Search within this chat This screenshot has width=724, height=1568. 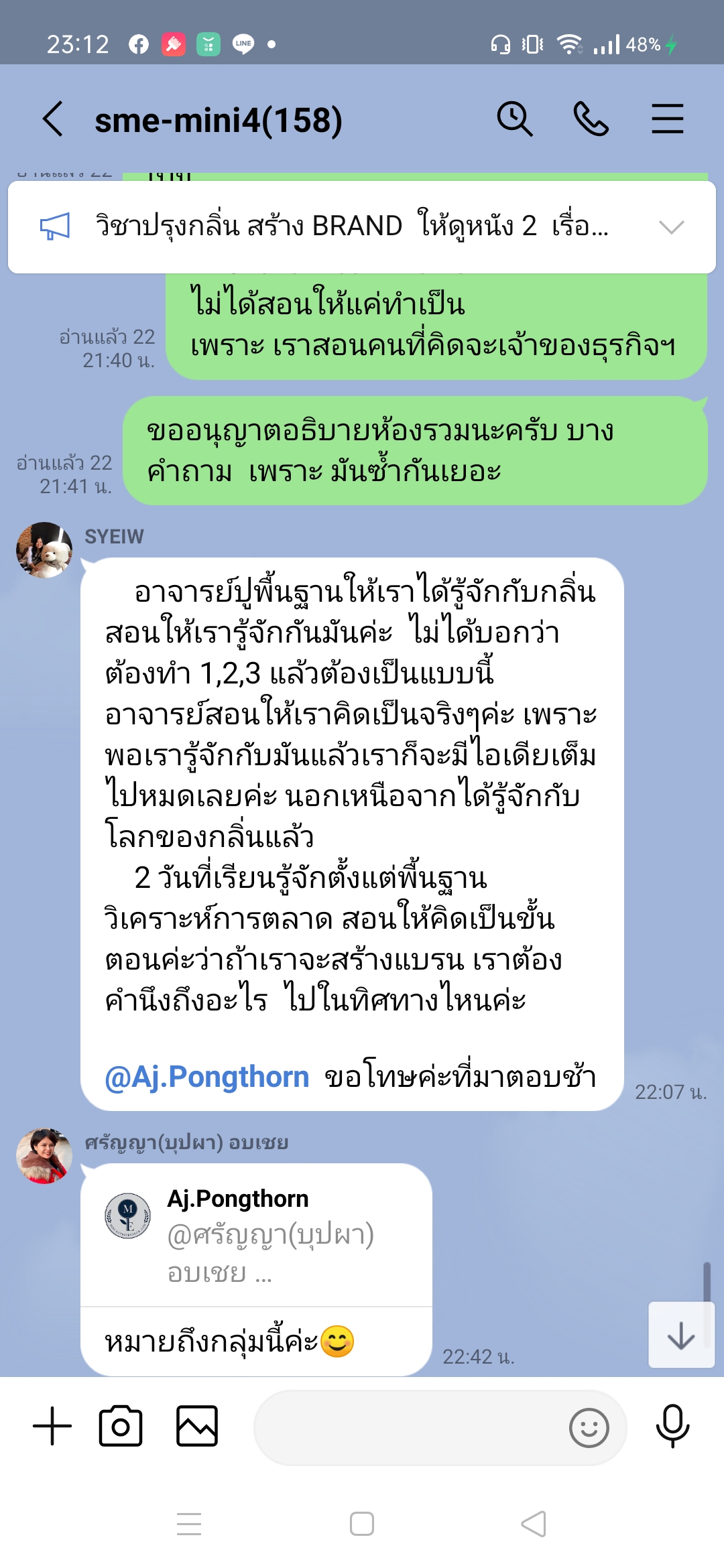(x=514, y=119)
